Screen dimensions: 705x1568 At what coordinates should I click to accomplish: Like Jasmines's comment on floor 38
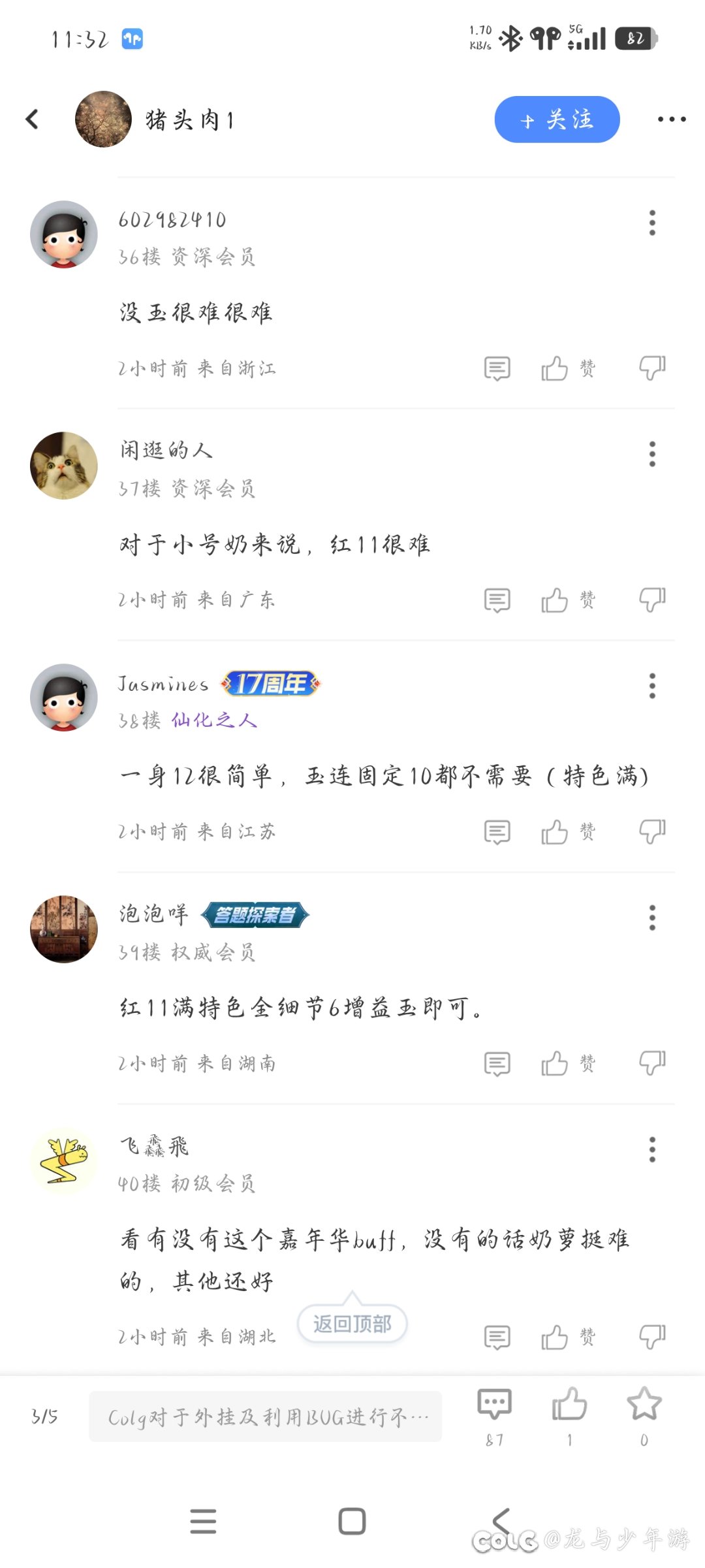(555, 832)
